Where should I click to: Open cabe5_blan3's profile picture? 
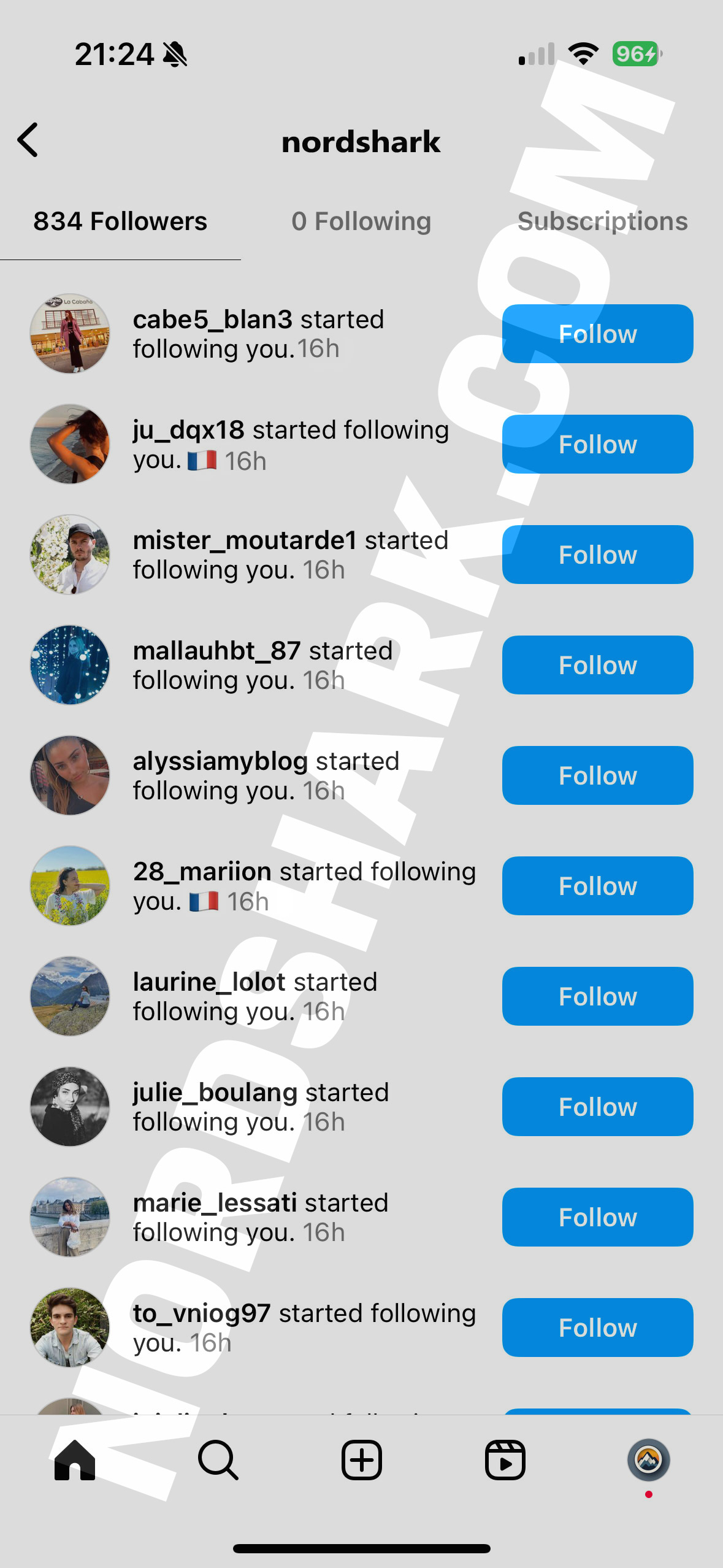click(70, 334)
